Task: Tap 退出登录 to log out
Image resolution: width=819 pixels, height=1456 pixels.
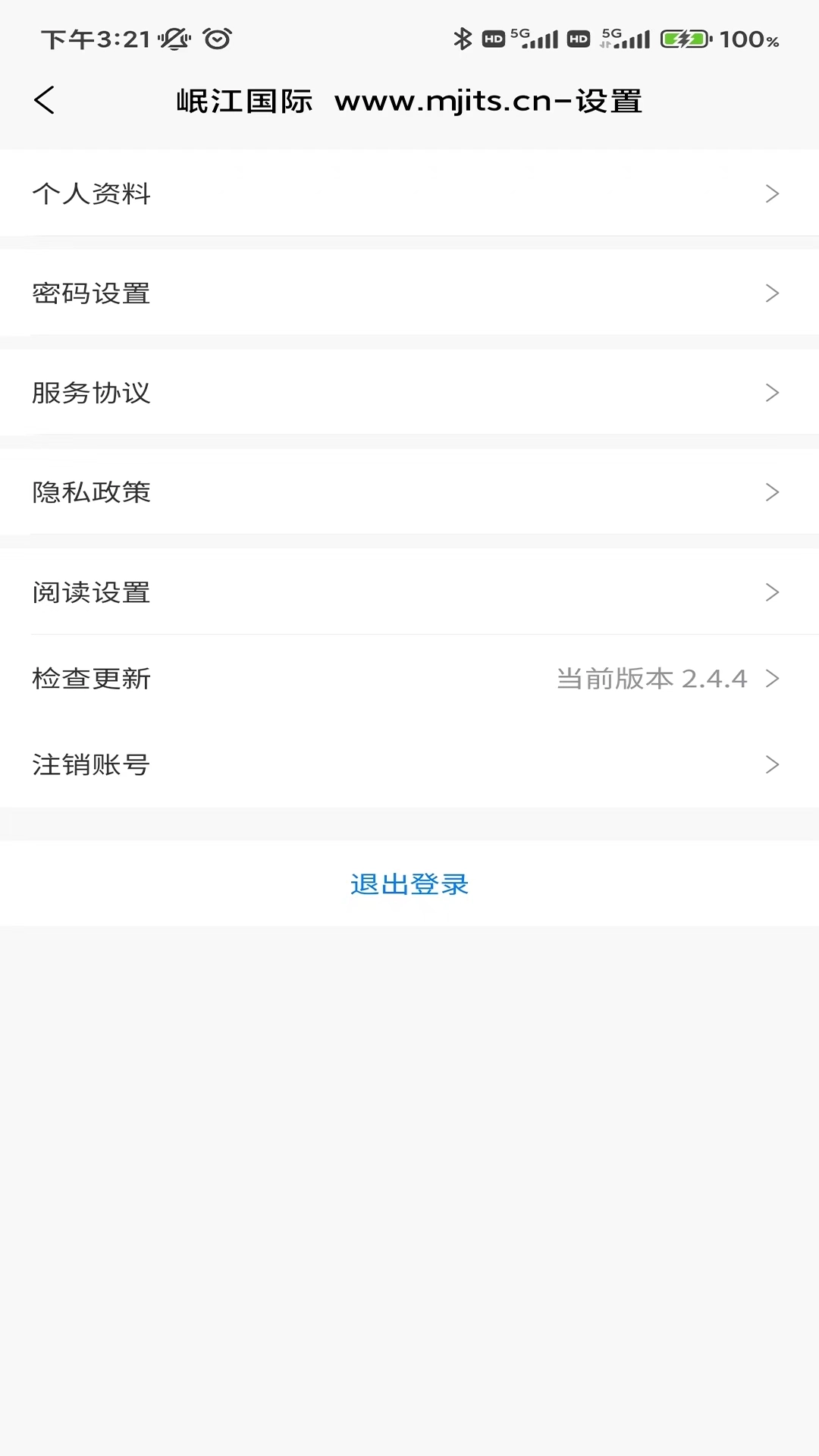Action: tap(409, 883)
